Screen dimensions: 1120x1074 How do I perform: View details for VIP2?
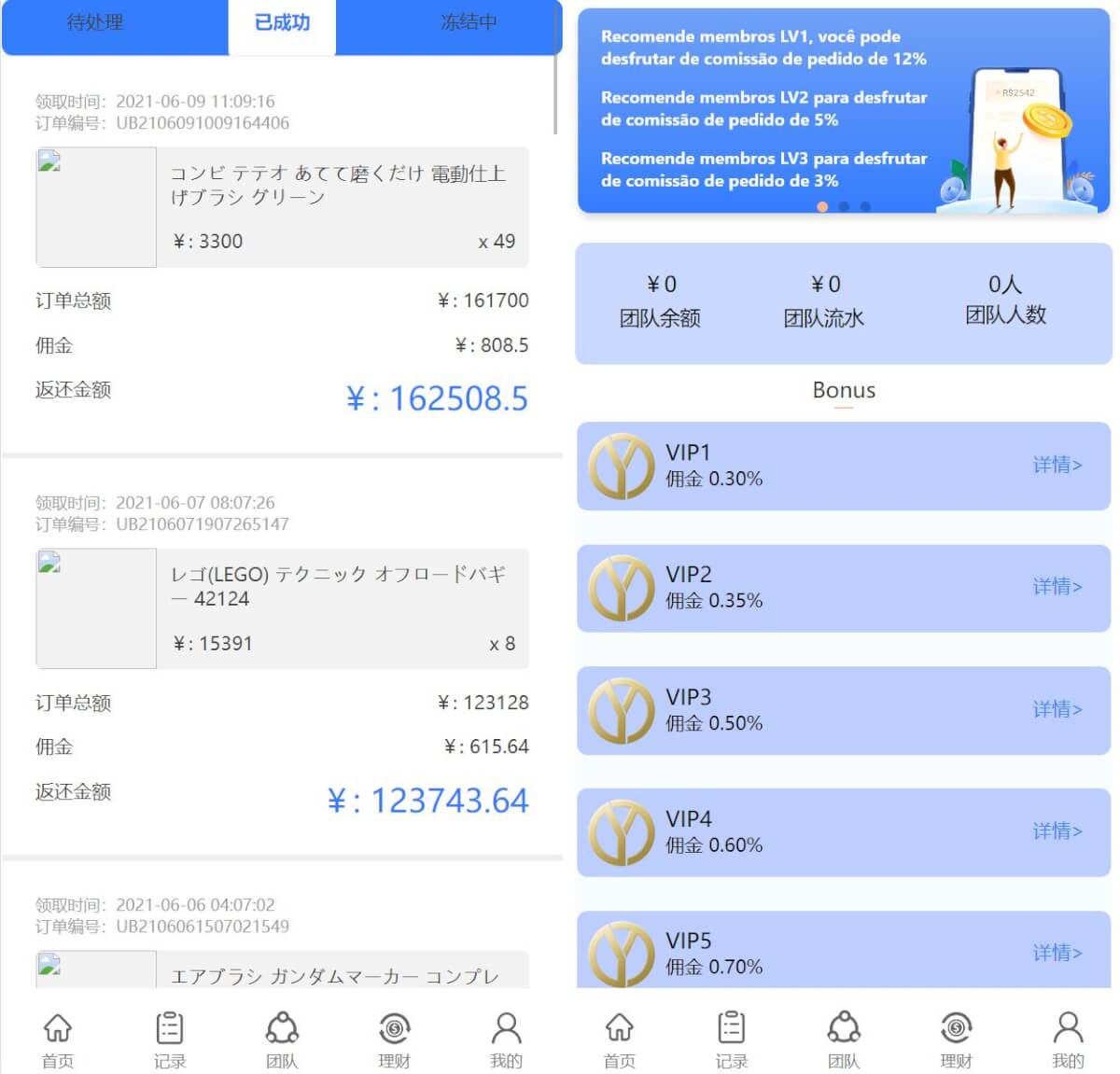click(x=1057, y=587)
